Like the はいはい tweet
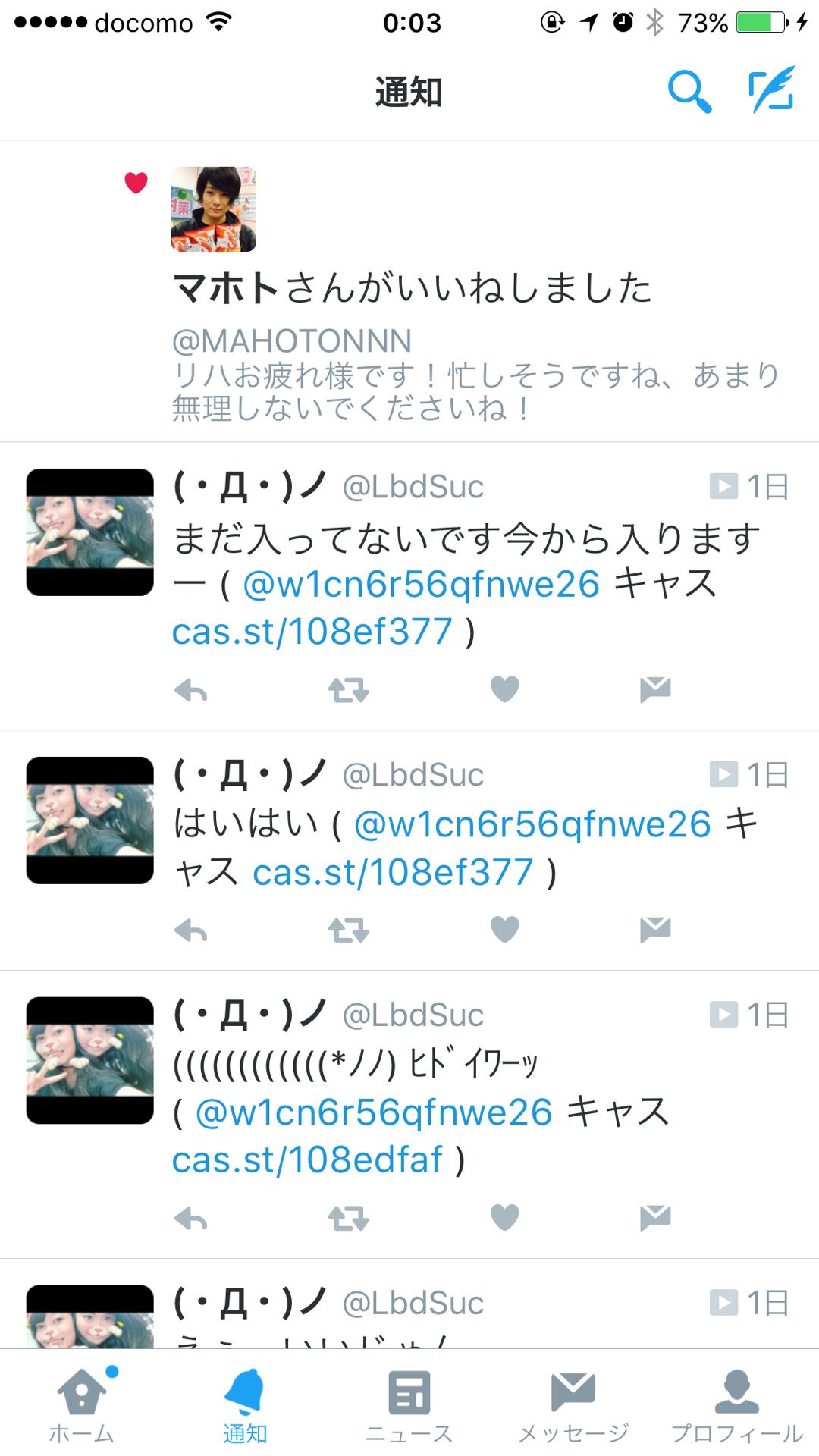 (x=504, y=929)
